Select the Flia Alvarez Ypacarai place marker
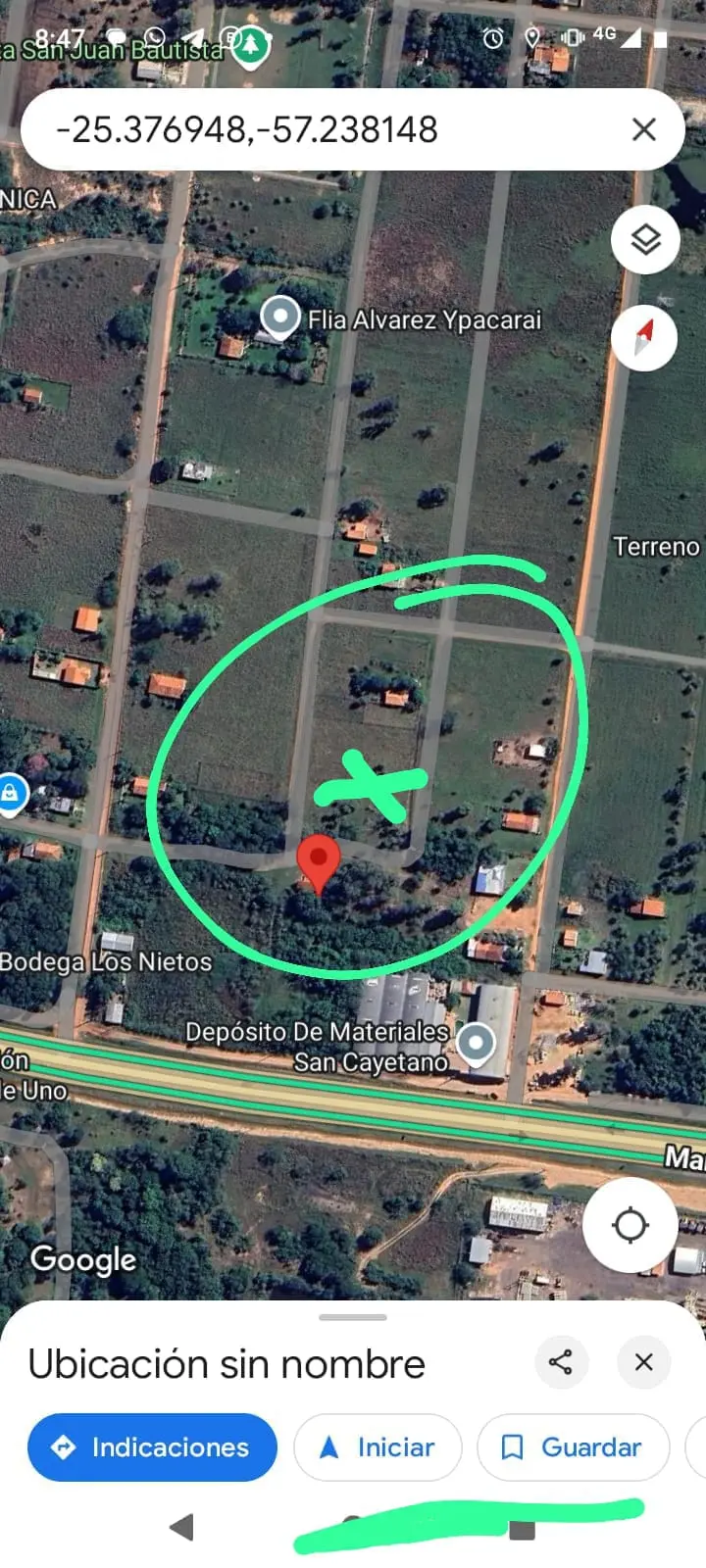This screenshot has height=1568, width=706. pos(280,318)
